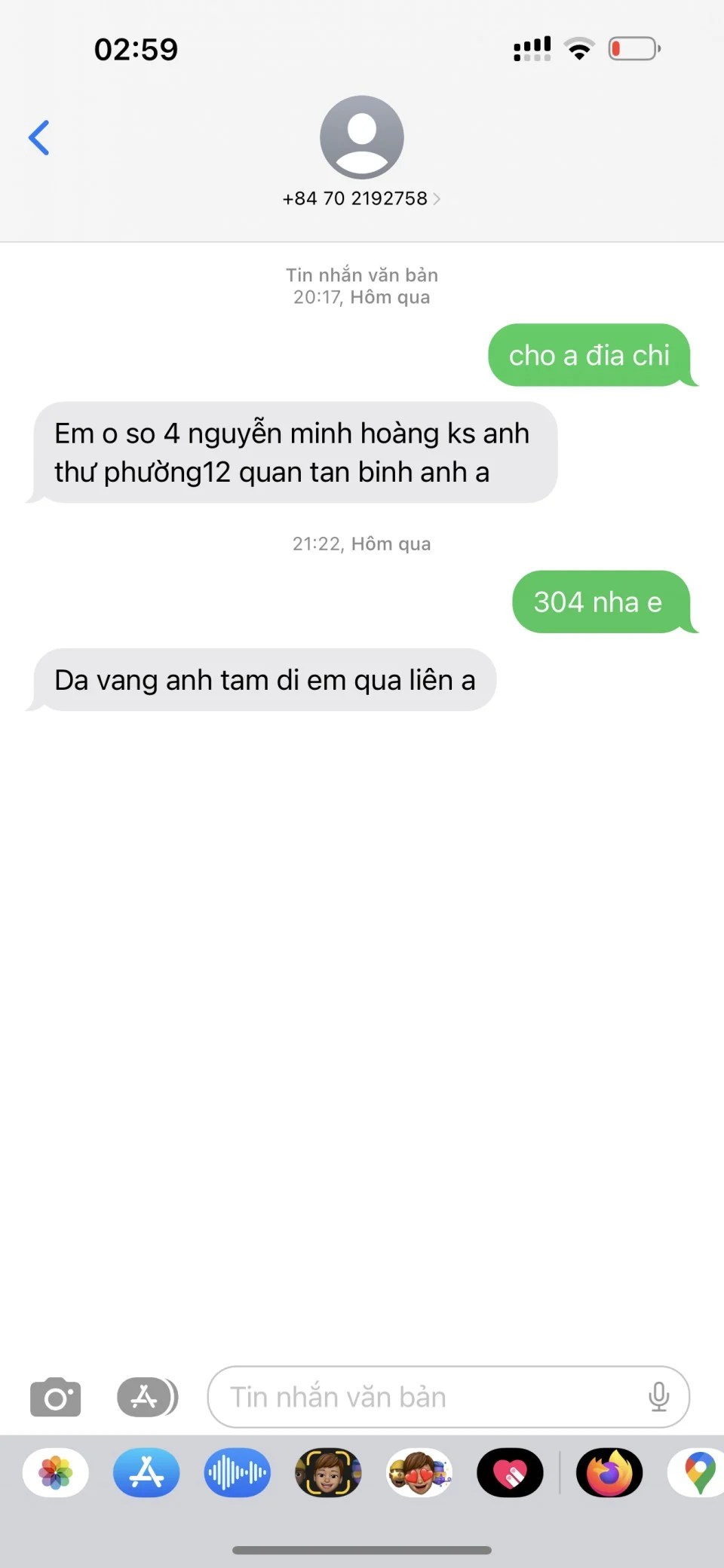This screenshot has width=724, height=1568.
Task: Open the camera to attach a photo
Action: pos(55,1397)
